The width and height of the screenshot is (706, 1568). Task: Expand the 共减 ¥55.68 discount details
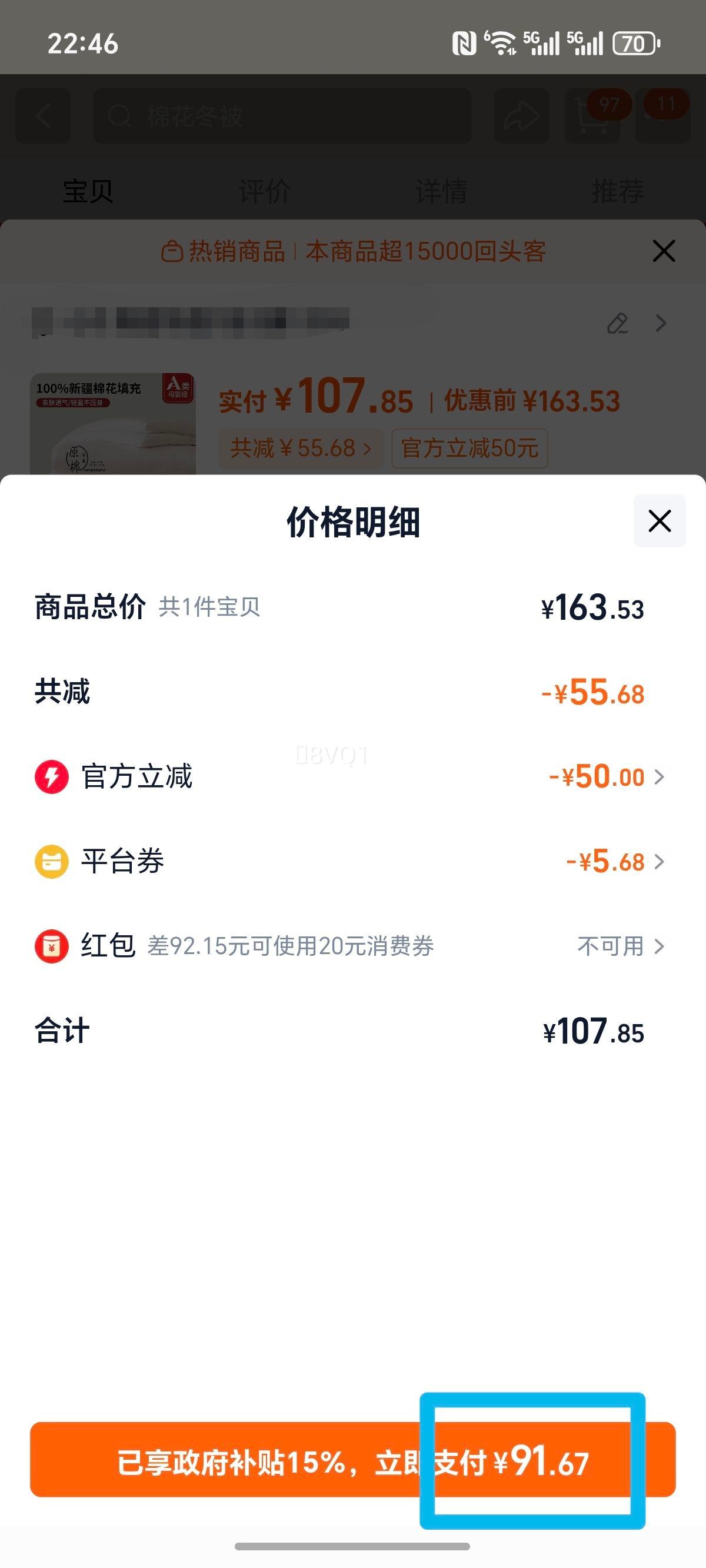click(302, 449)
